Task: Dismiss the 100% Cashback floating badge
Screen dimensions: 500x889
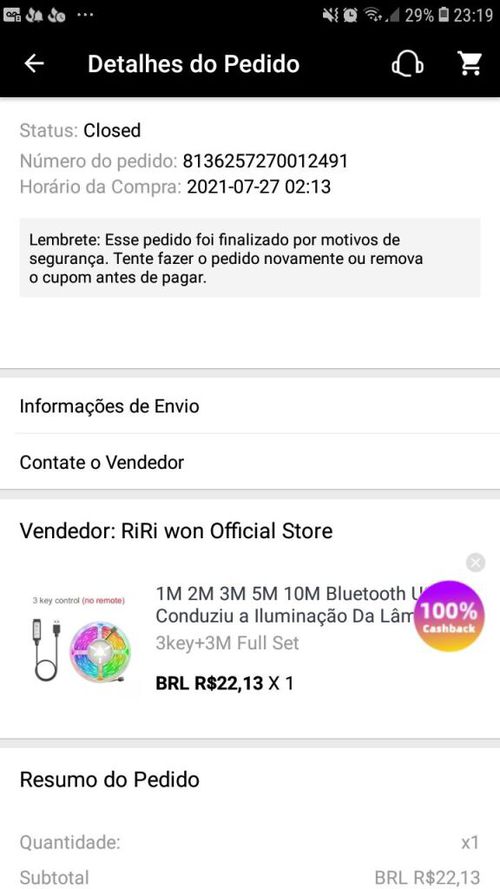Action: pos(476,562)
